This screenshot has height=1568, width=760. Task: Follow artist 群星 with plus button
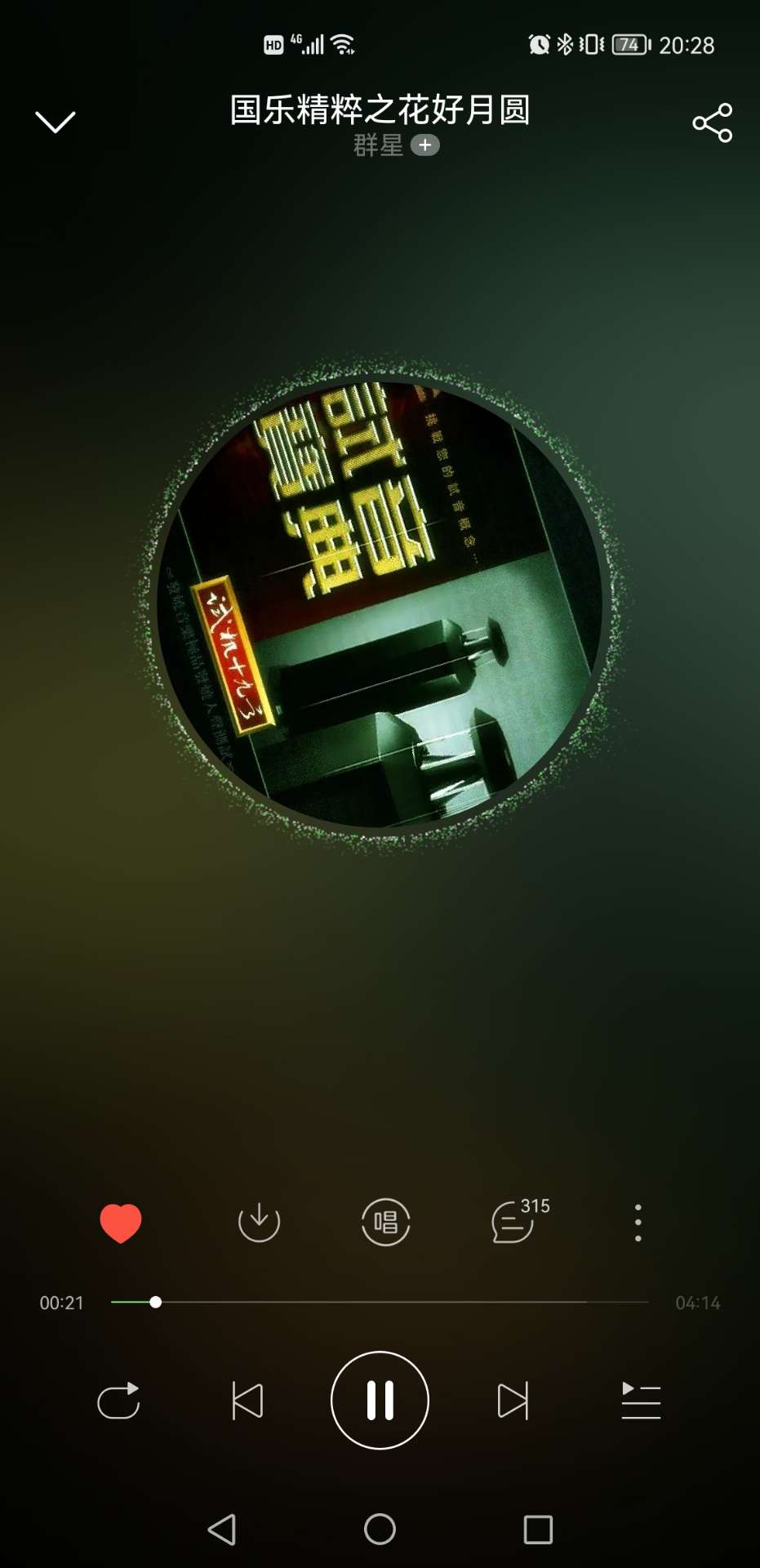(x=424, y=145)
